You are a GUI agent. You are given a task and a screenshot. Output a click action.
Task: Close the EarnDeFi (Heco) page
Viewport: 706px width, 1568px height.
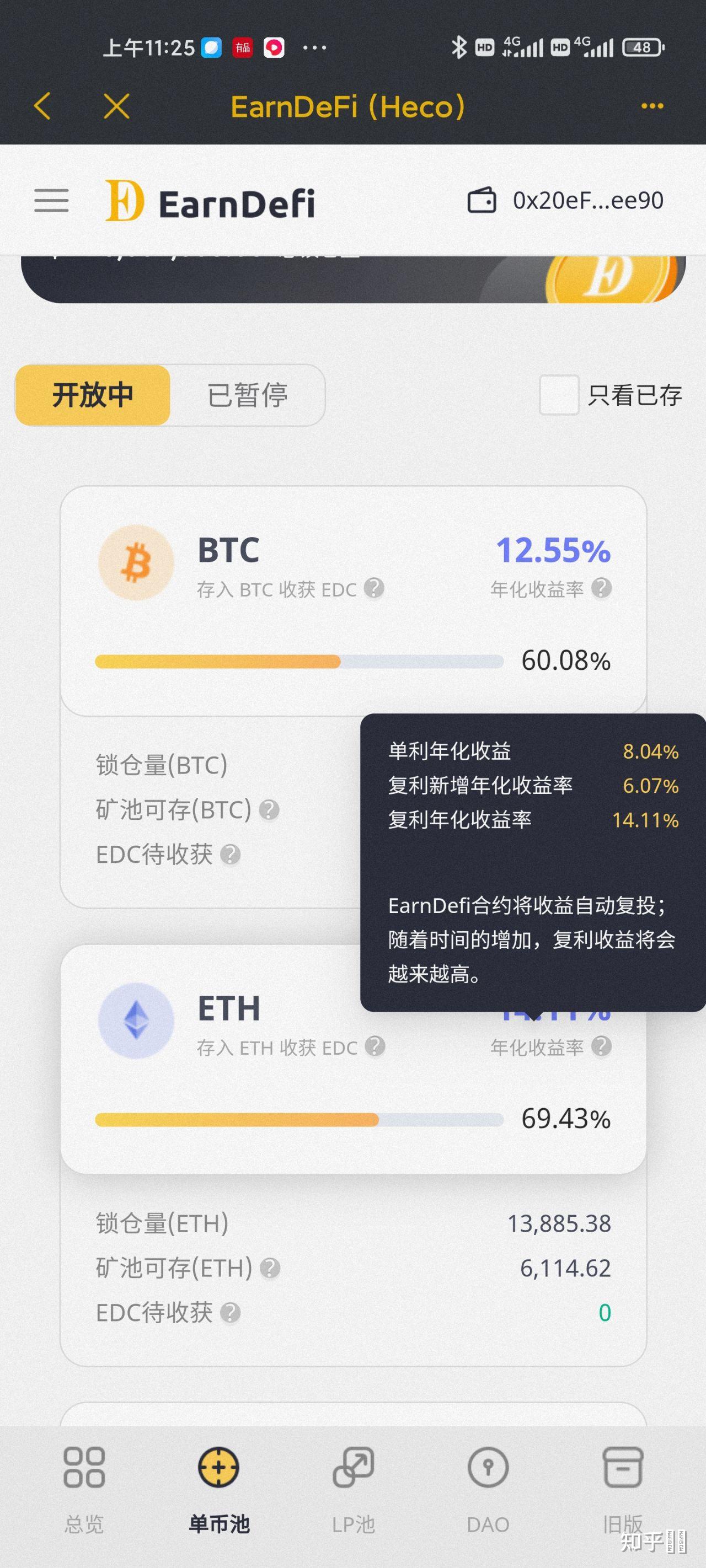click(x=116, y=106)
